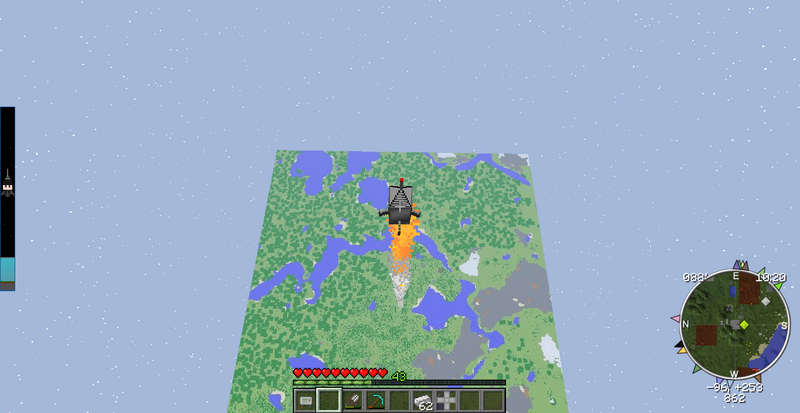Select the cross-patterned block in the hotbar

[446, 401]
